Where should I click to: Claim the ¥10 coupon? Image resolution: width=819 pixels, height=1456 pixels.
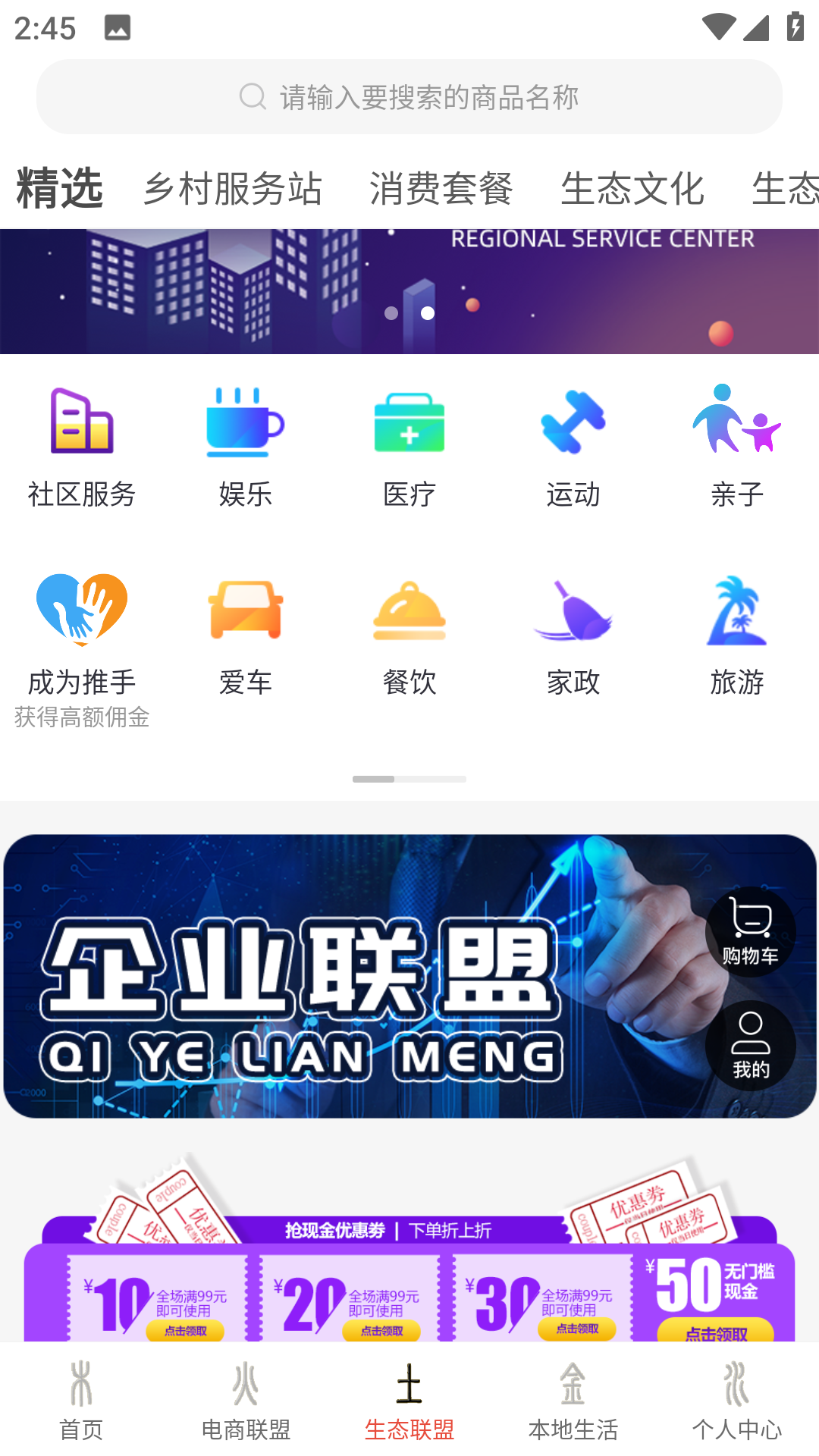tap(185, 1331)
